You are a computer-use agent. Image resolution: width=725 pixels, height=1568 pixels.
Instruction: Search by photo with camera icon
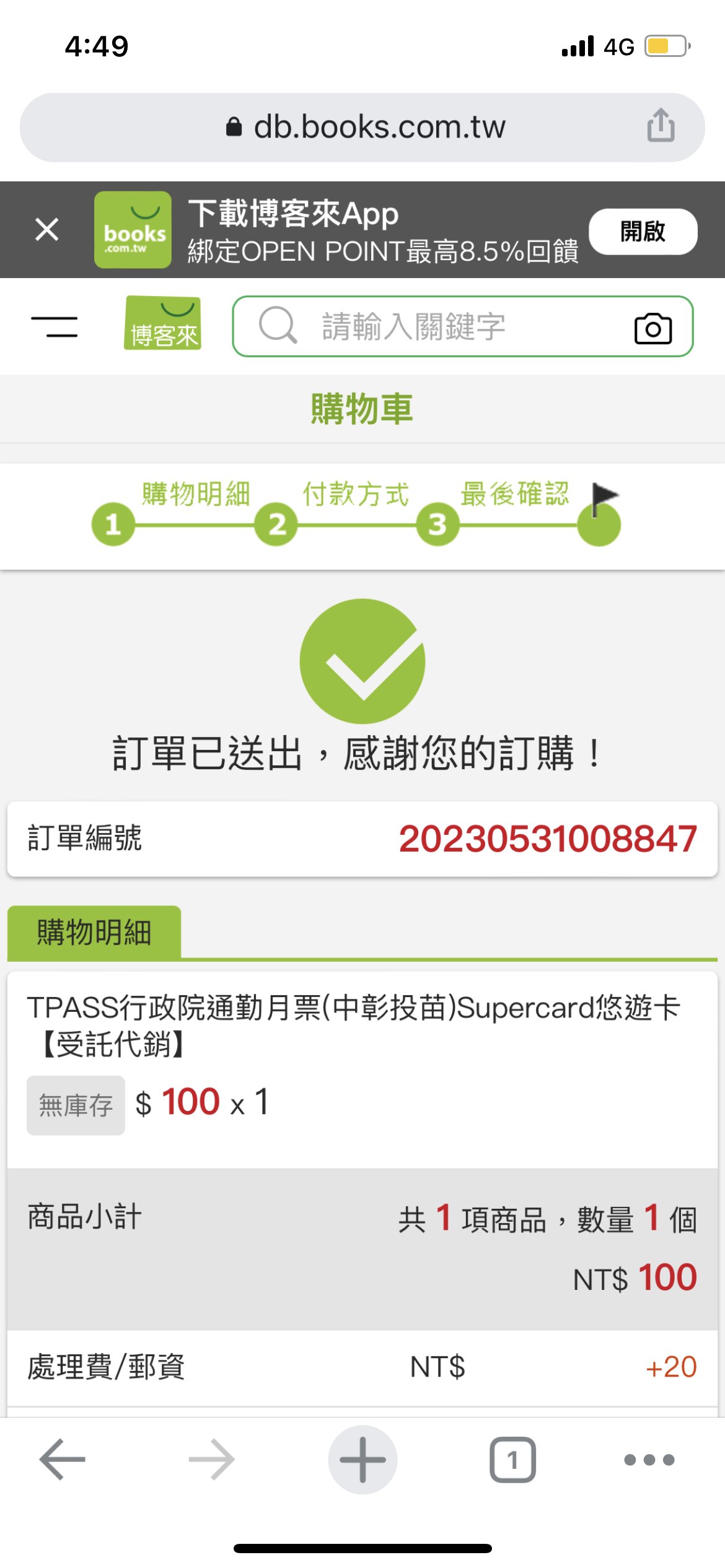click(652, 328)
